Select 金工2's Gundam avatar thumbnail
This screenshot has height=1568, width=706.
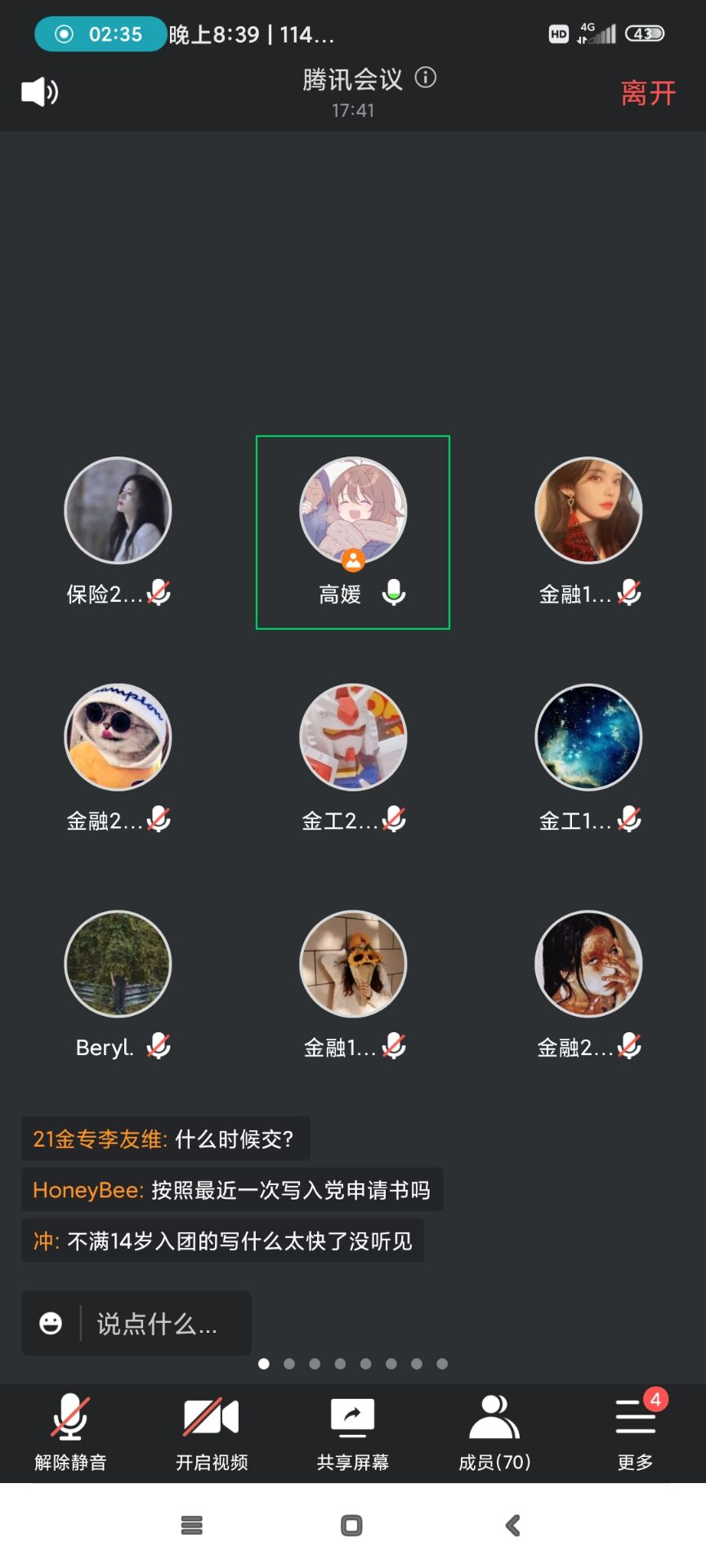(x=353, y=737)
